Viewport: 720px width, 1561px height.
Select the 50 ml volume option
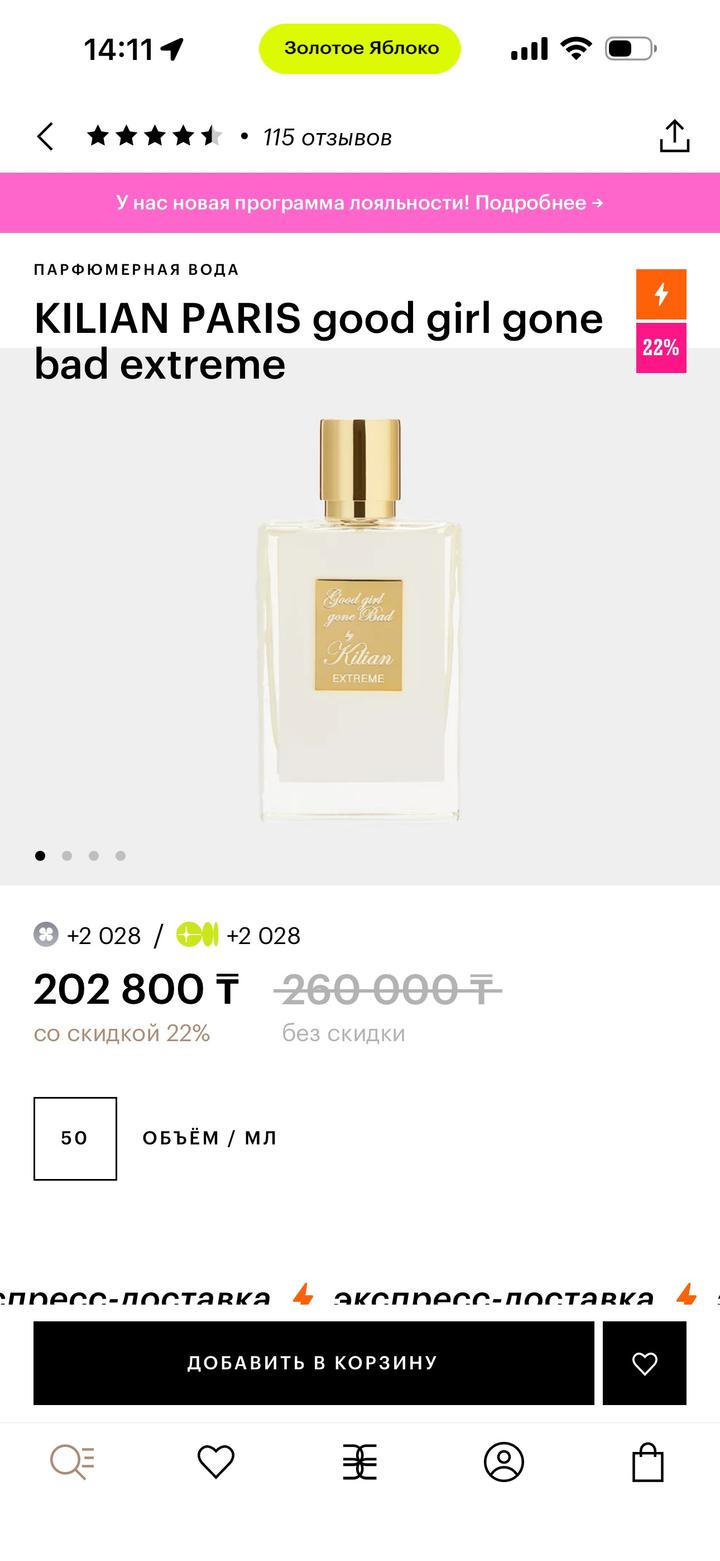(x=75, y=1138)
